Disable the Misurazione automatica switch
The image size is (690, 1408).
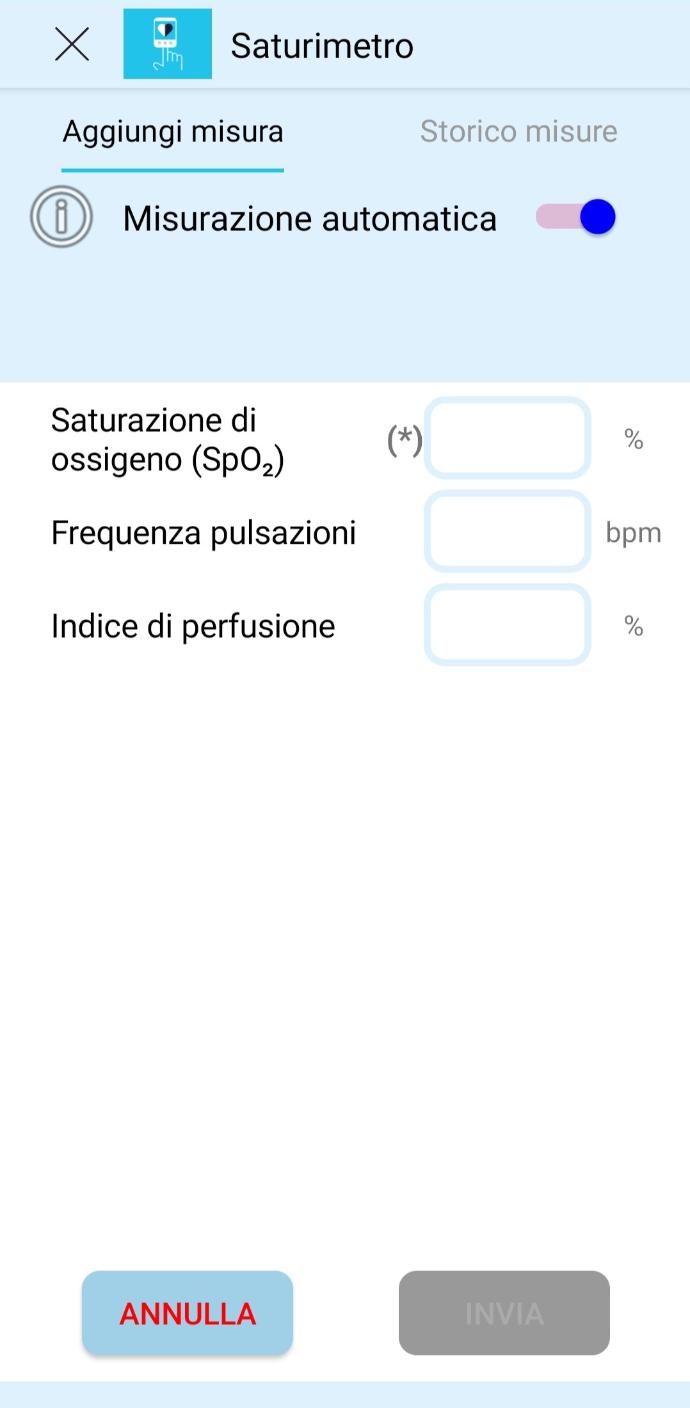tap(577, 217)
